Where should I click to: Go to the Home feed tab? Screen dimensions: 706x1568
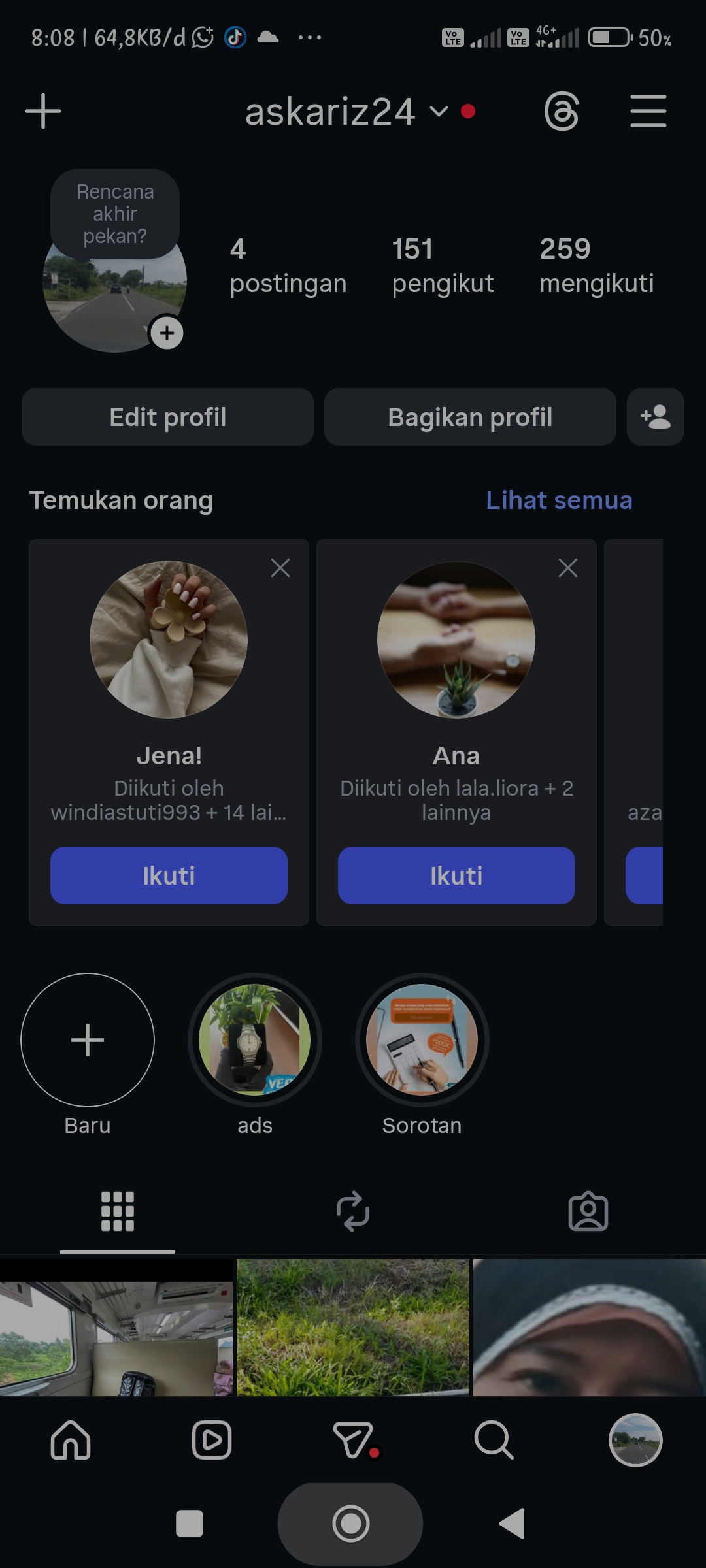pyautogui.click(x=71, y=1440)
